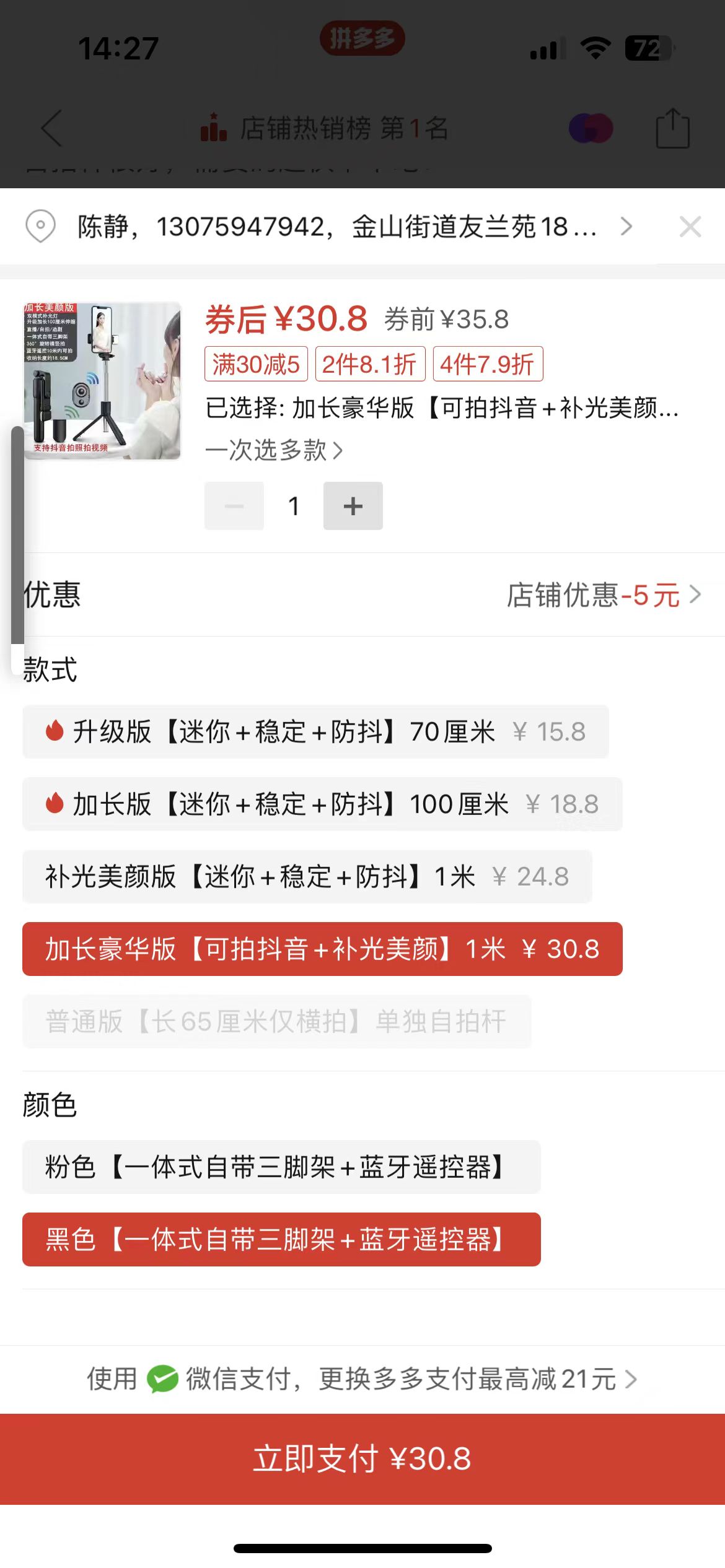Screen dimensions: 725x1568
Task: Pick 补光美颜版 1米 style
Action: [307, 877]
